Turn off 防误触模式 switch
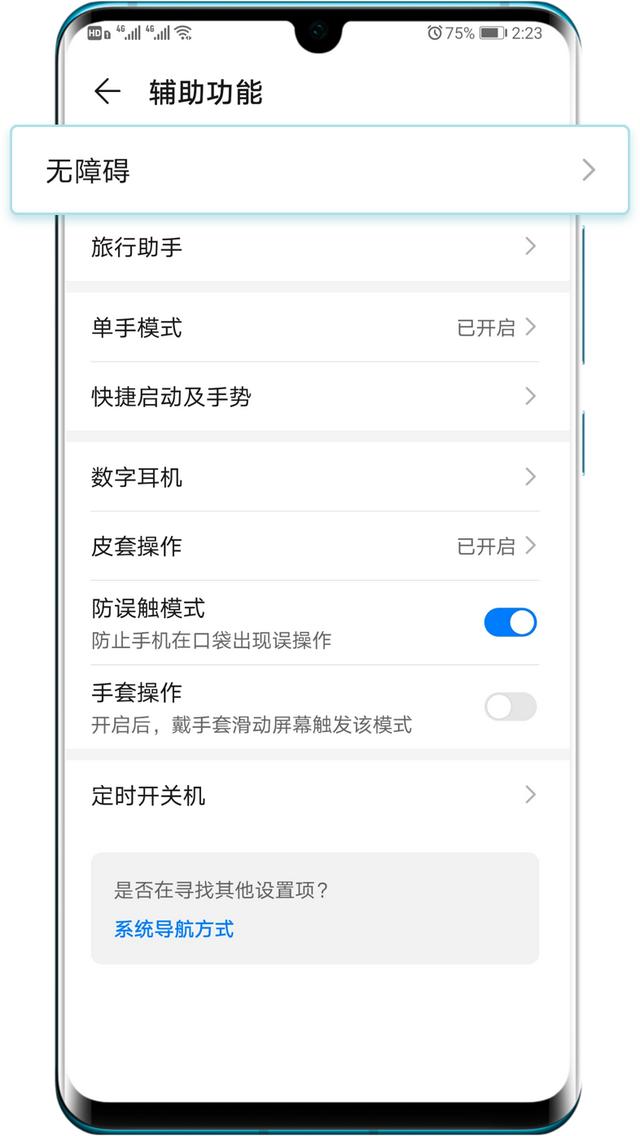 pos(510,622)
